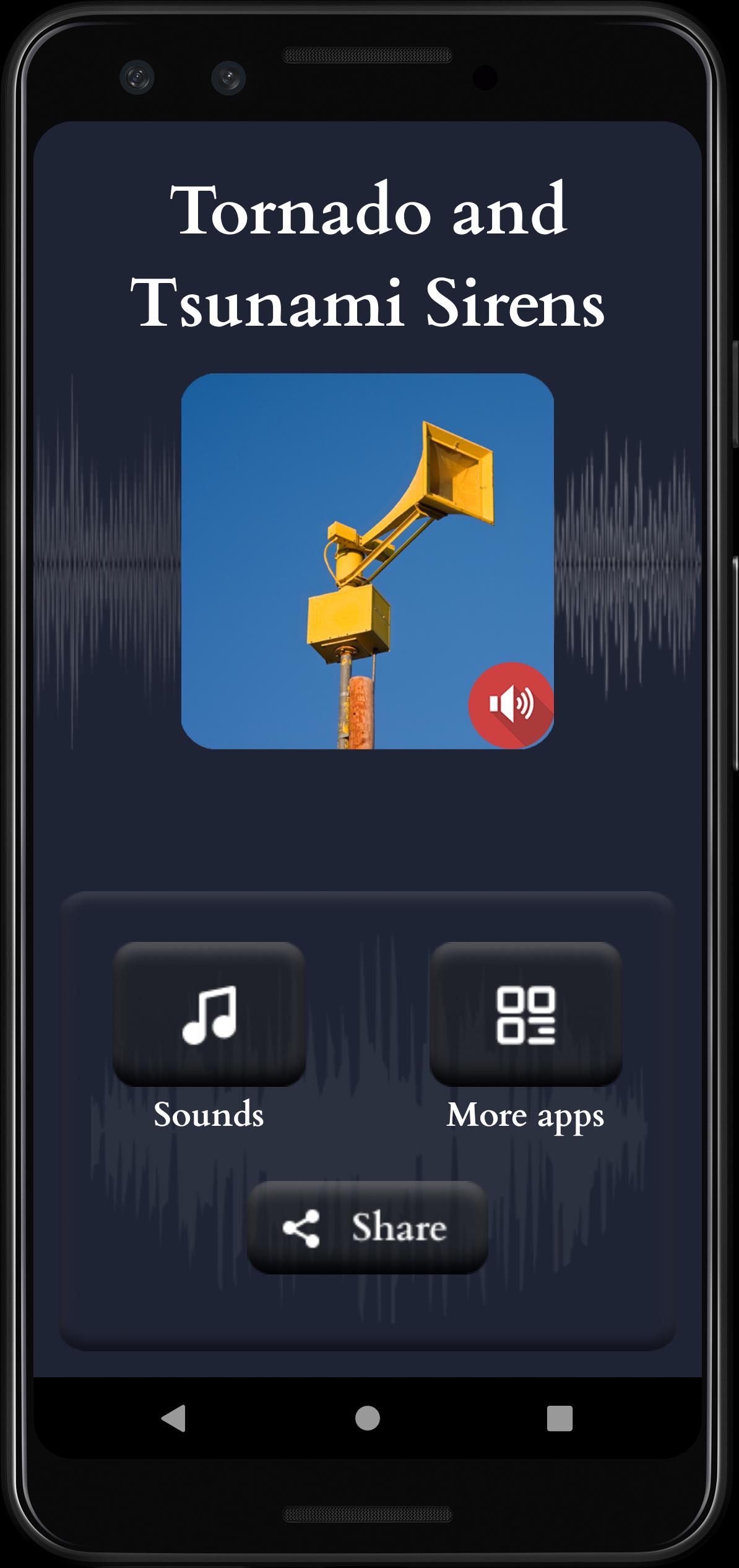Open the Sounds list

tap(209, 1014)
